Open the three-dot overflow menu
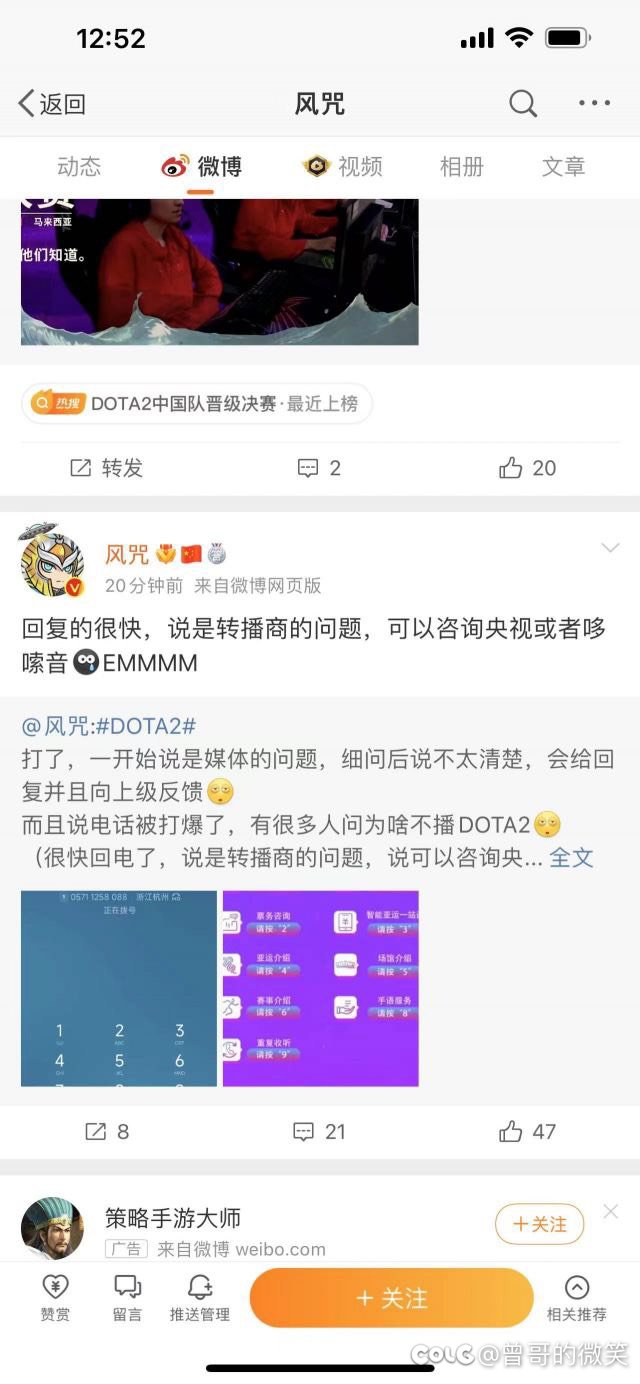The height and width of the screenshot is (1384, 640). point(594,103)
